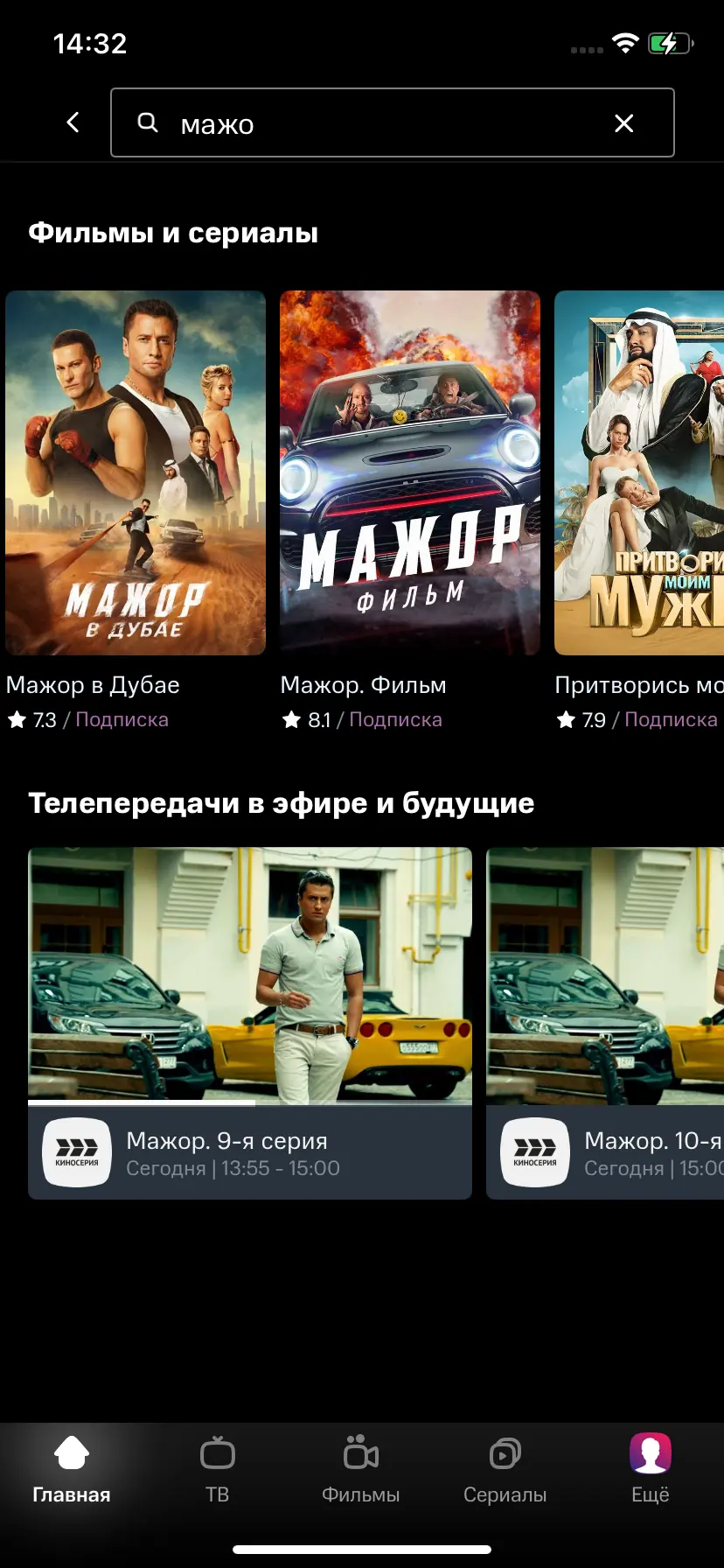Switch to the «Фильмы» tab
Image resolution: width=724 pixels, height=1568 pixels.
tap(361, 1470)
